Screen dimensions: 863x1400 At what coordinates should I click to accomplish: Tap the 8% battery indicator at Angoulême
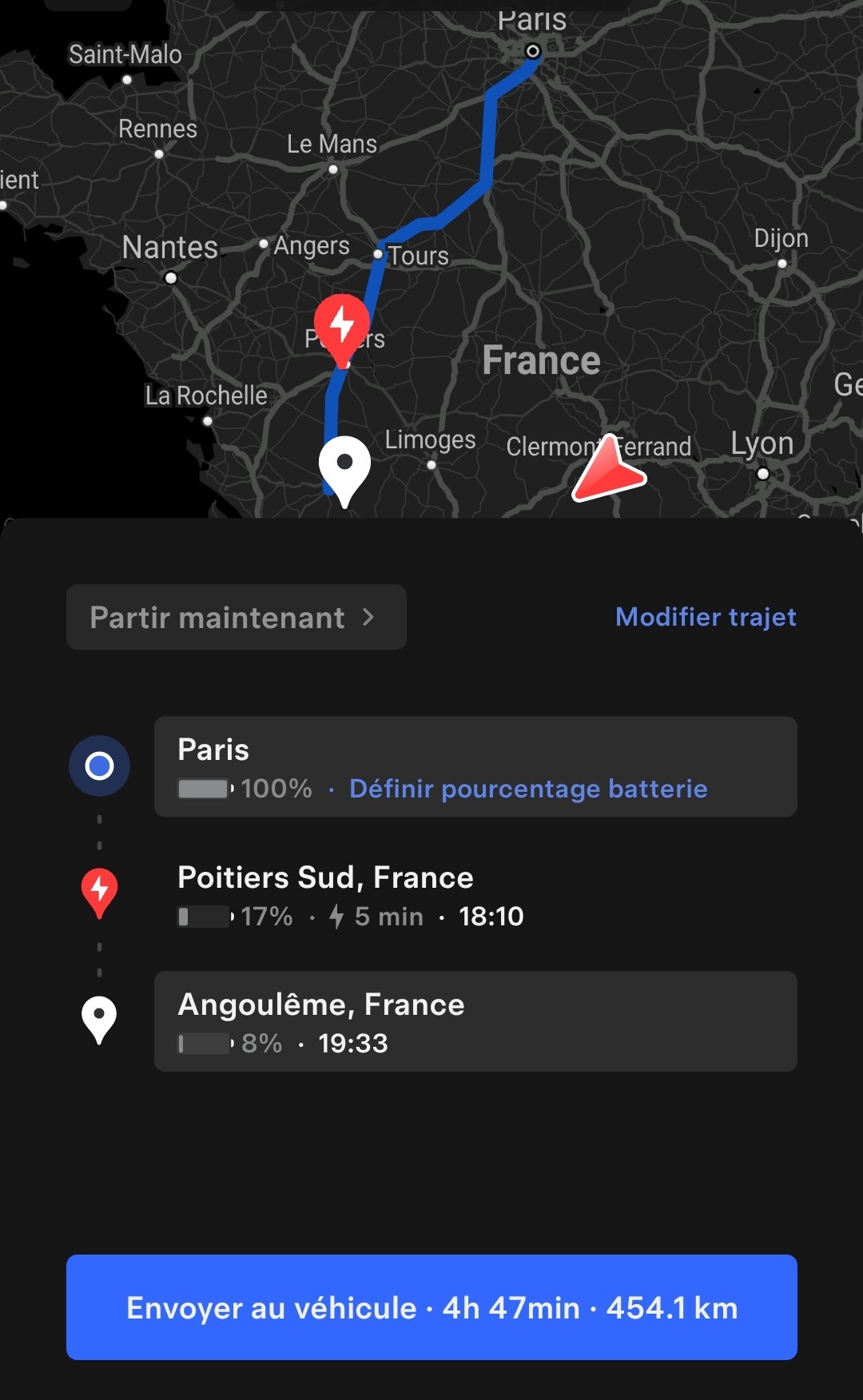229,1043
